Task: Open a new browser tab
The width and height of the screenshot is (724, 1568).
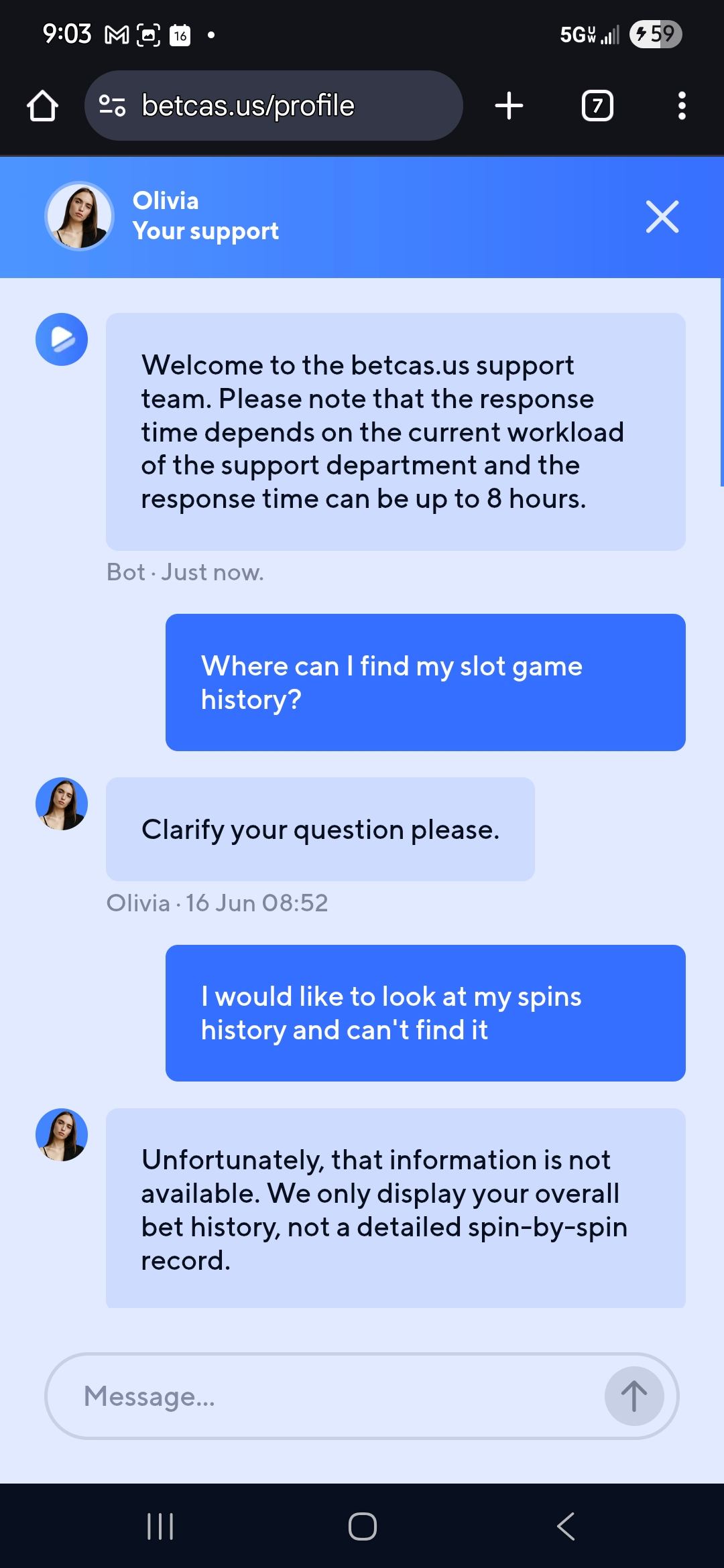Action: pos(509,106)
